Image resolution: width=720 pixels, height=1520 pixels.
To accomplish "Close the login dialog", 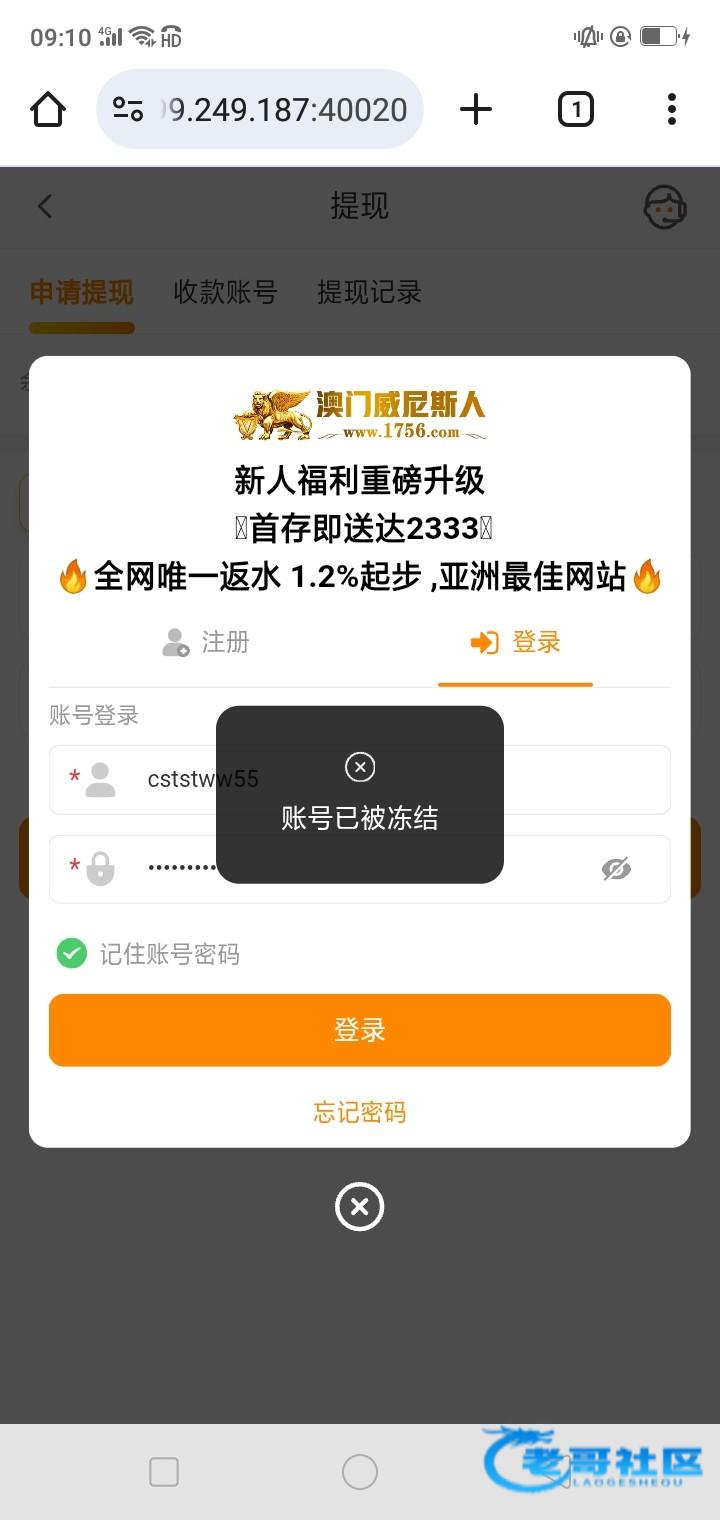I will tap(359, 1207).
